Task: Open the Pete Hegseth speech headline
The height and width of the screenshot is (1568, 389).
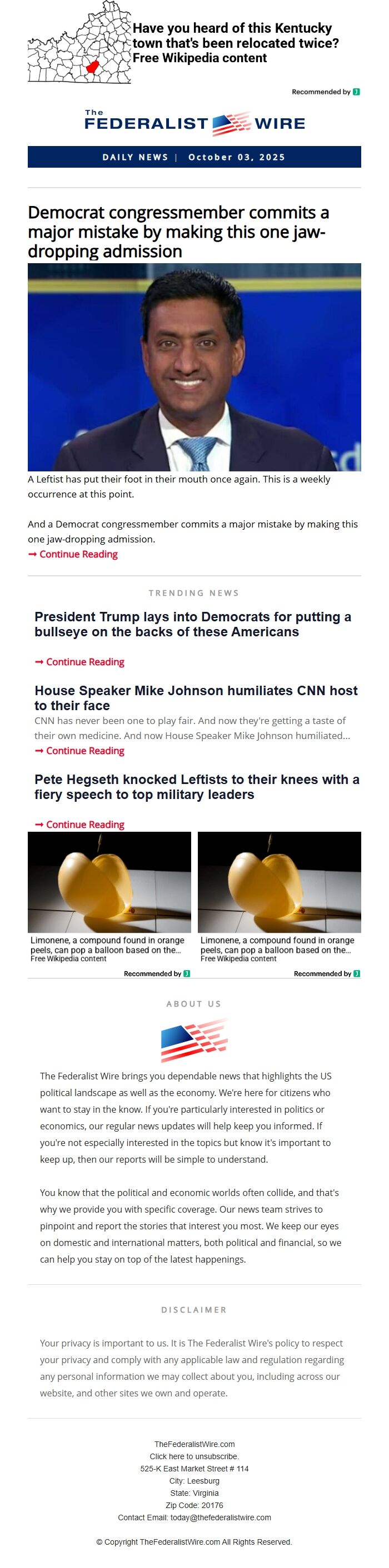Action: coord(197,786)
